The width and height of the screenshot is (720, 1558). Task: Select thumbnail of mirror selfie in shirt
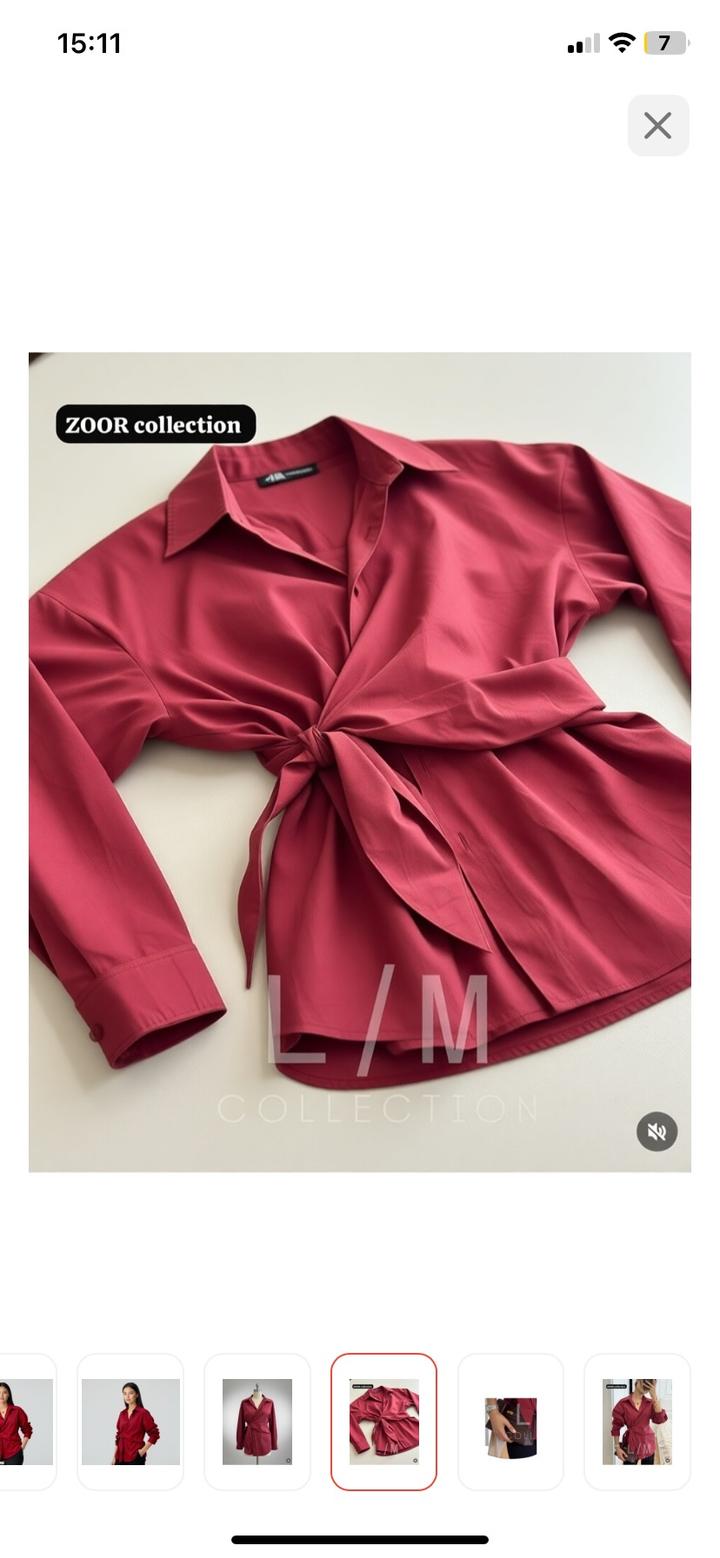(x=637, y=1421)
